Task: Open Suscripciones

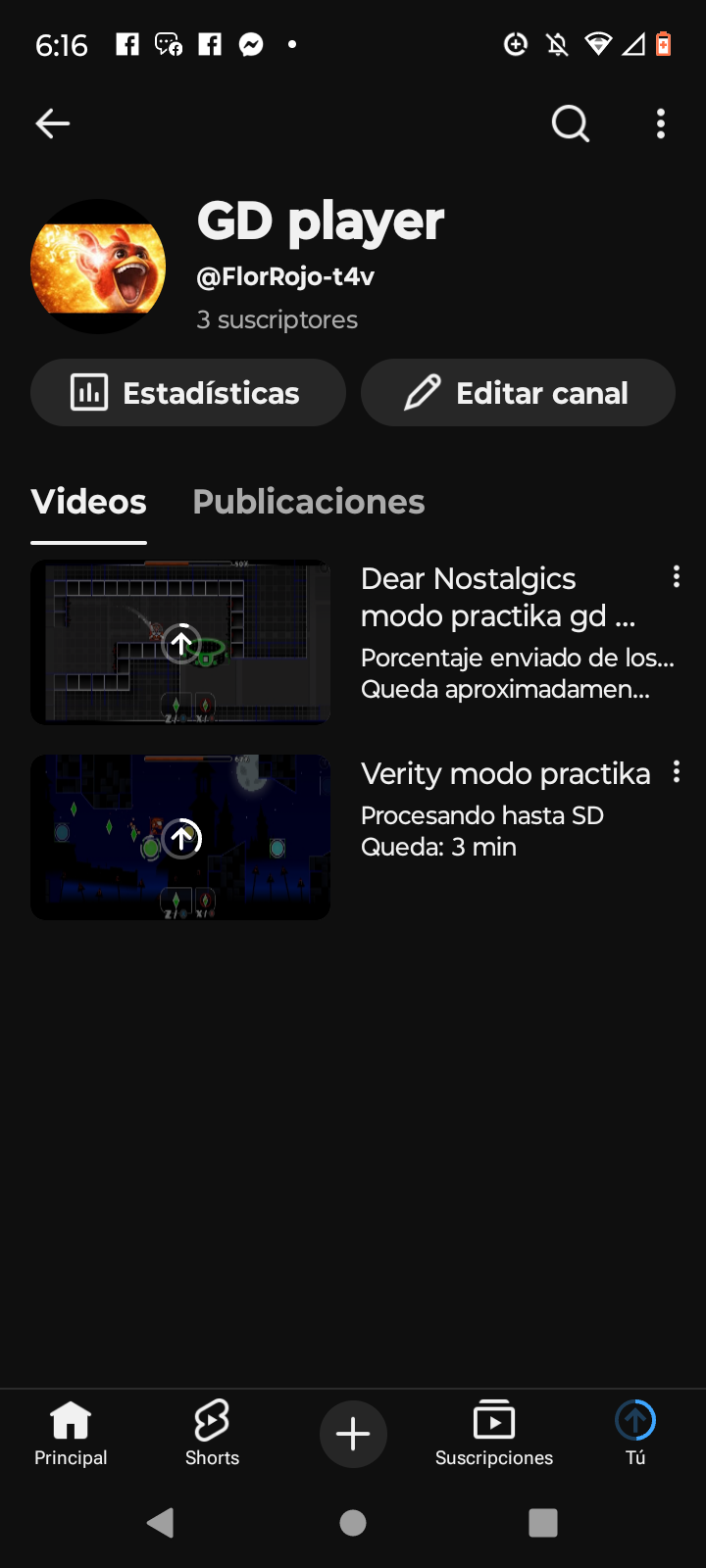Action: point(494,1433)
